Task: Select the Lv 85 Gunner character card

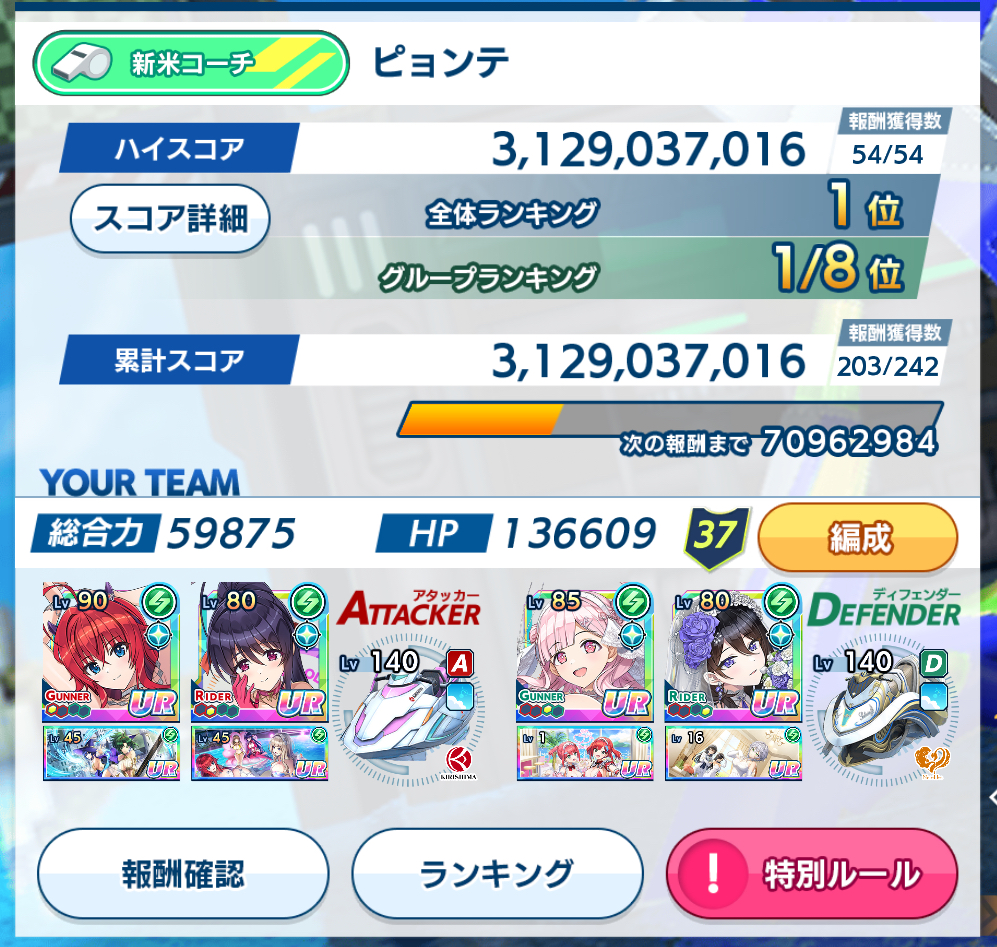Action: 584,652
